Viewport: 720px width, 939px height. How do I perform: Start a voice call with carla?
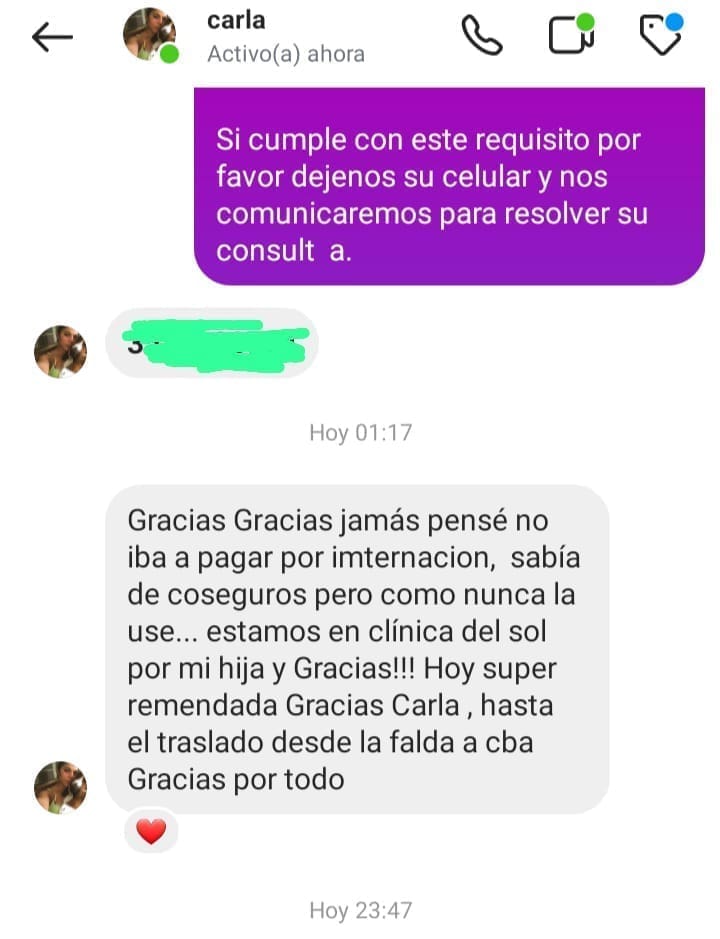[x=482, y=36]
